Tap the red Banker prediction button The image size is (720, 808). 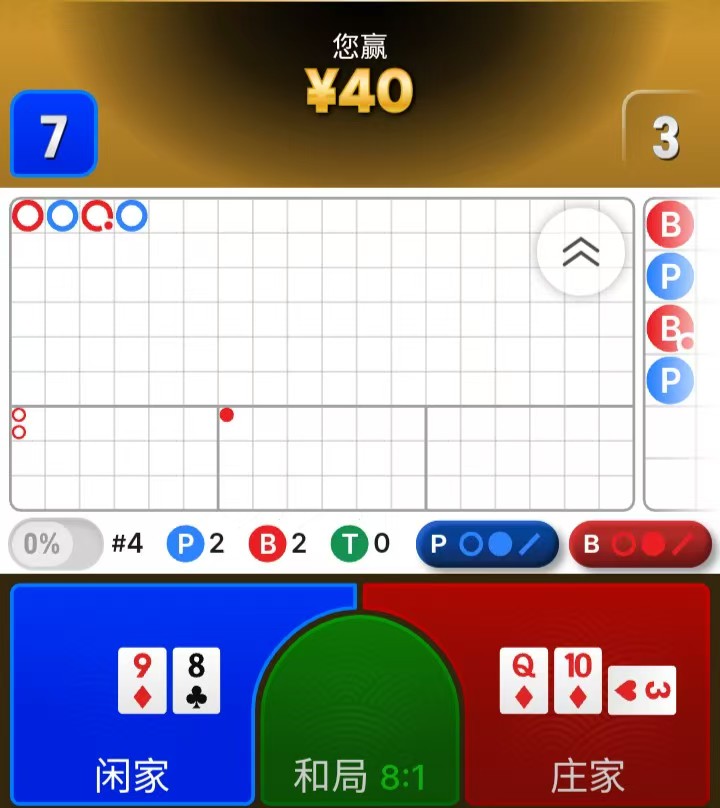[x=640, y=544]
